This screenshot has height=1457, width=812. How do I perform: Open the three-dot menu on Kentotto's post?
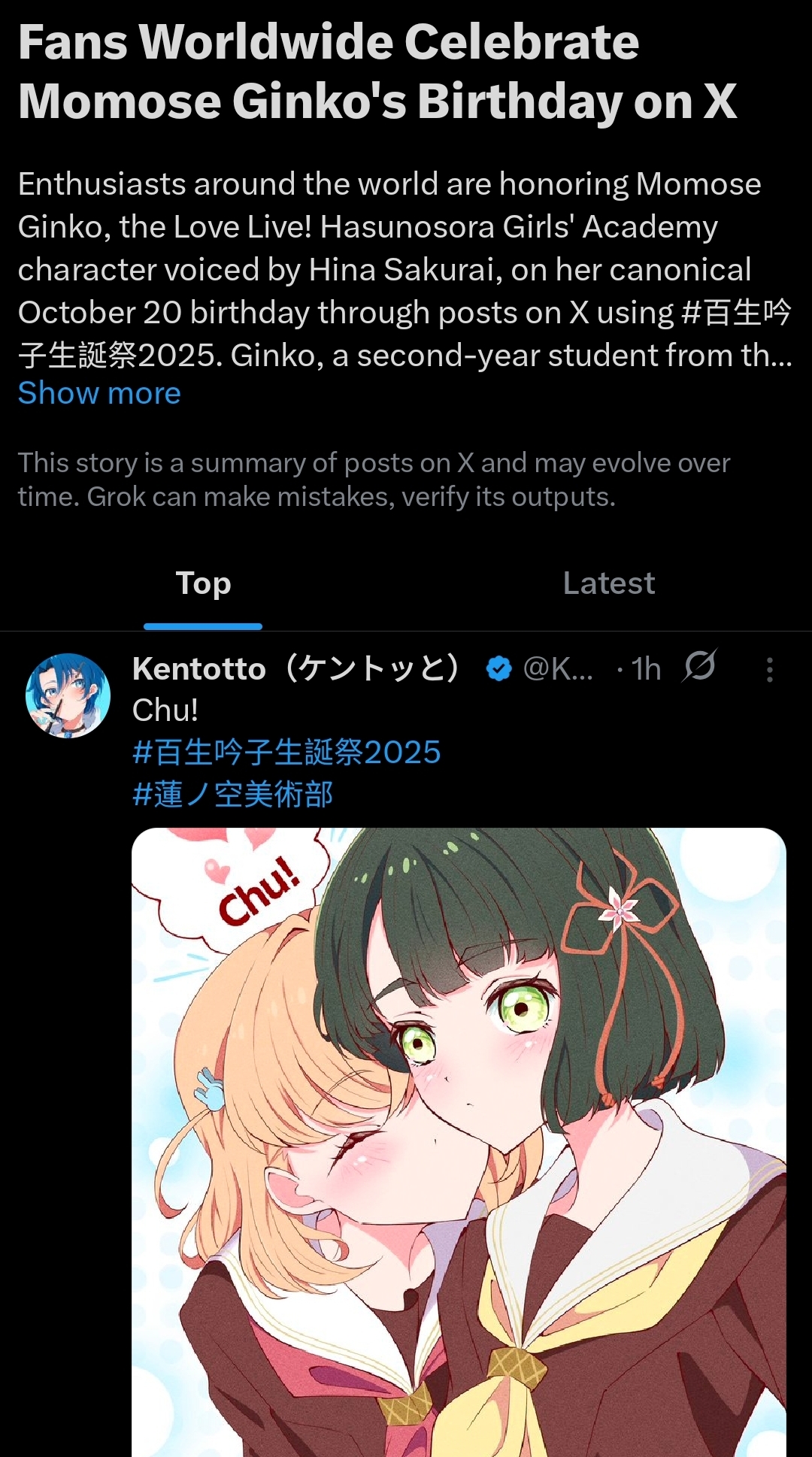[769, 669]
